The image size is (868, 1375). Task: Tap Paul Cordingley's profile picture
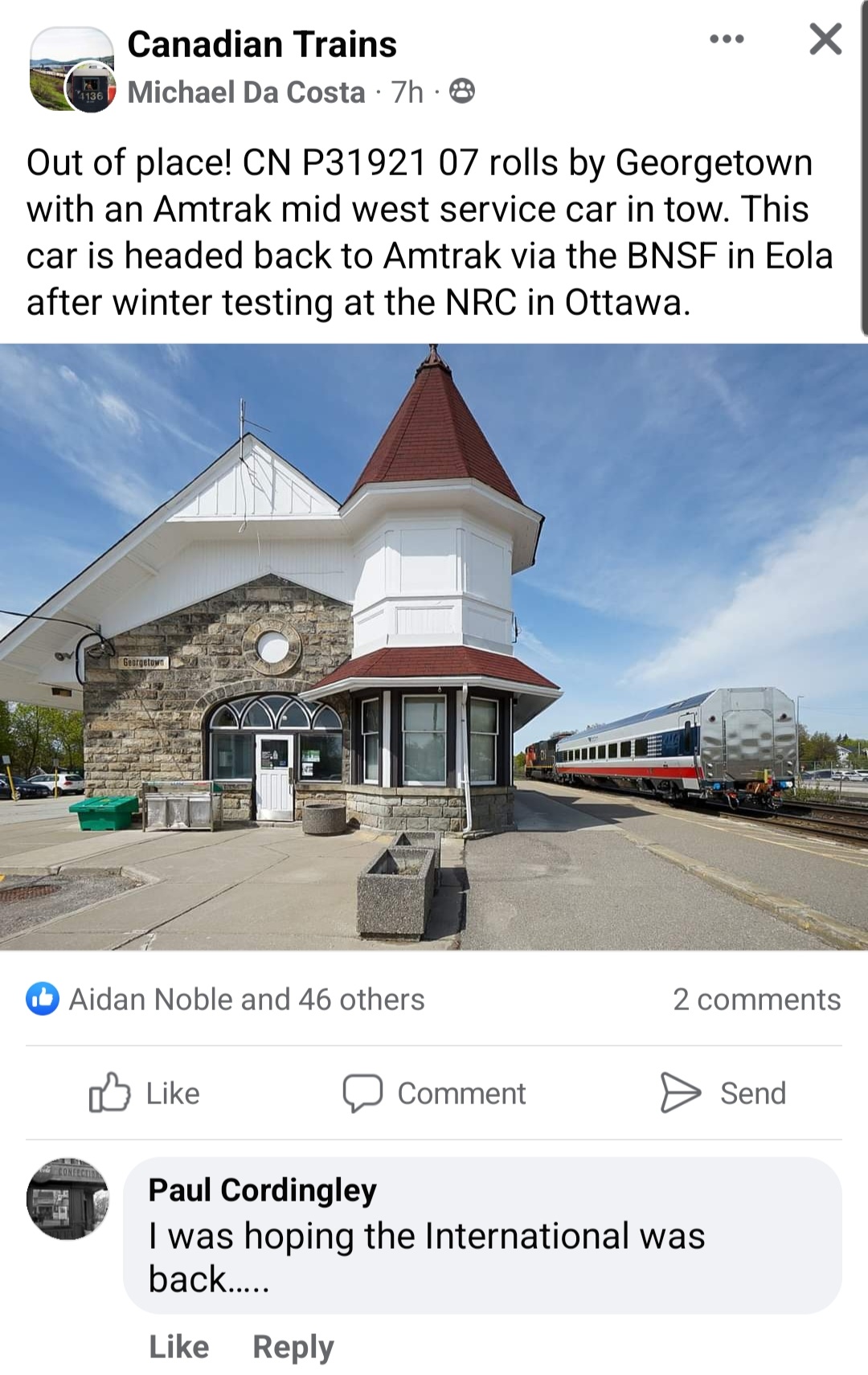click(68, 1199)
